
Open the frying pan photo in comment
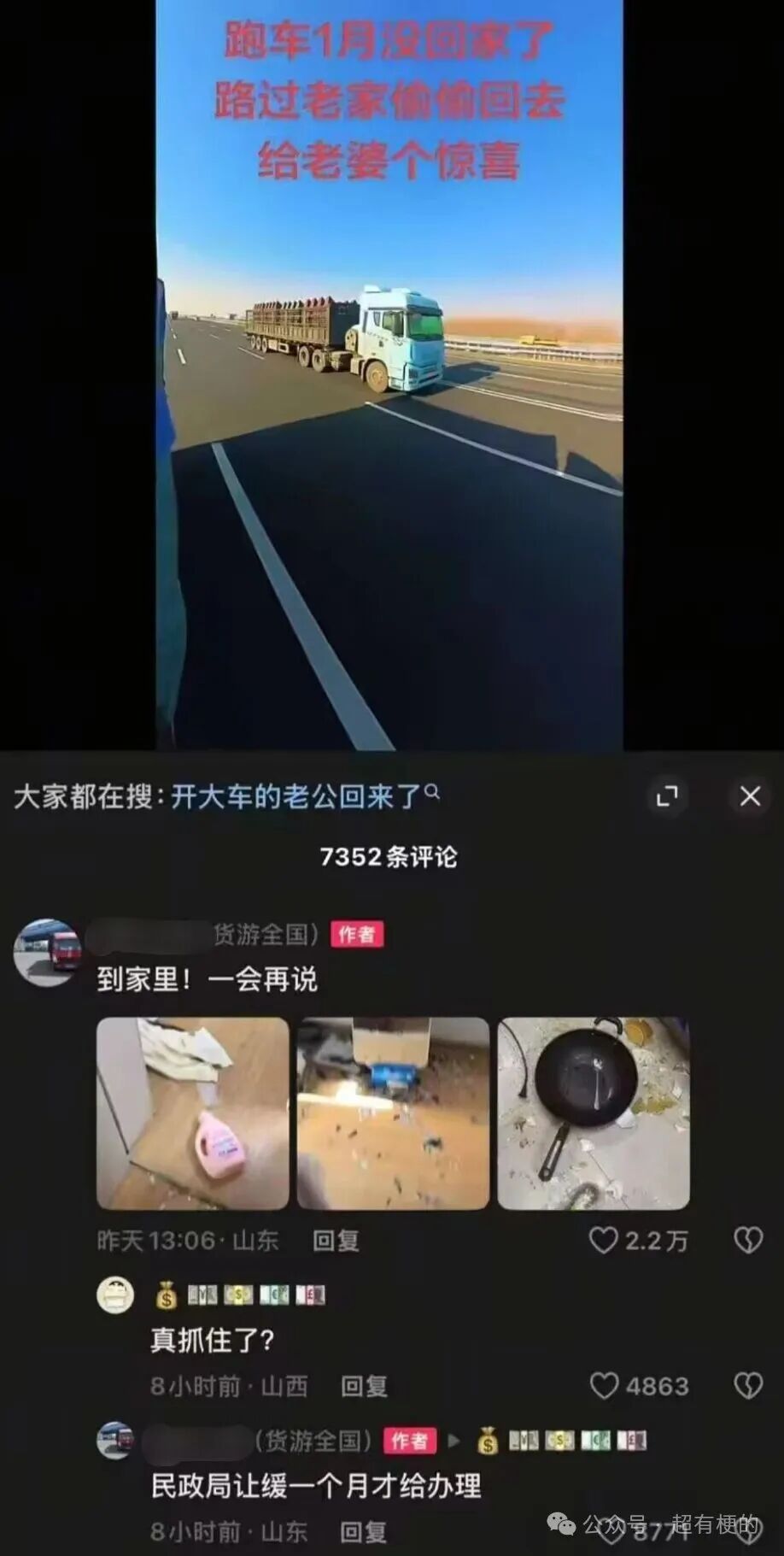click(x=594, y=1113)
